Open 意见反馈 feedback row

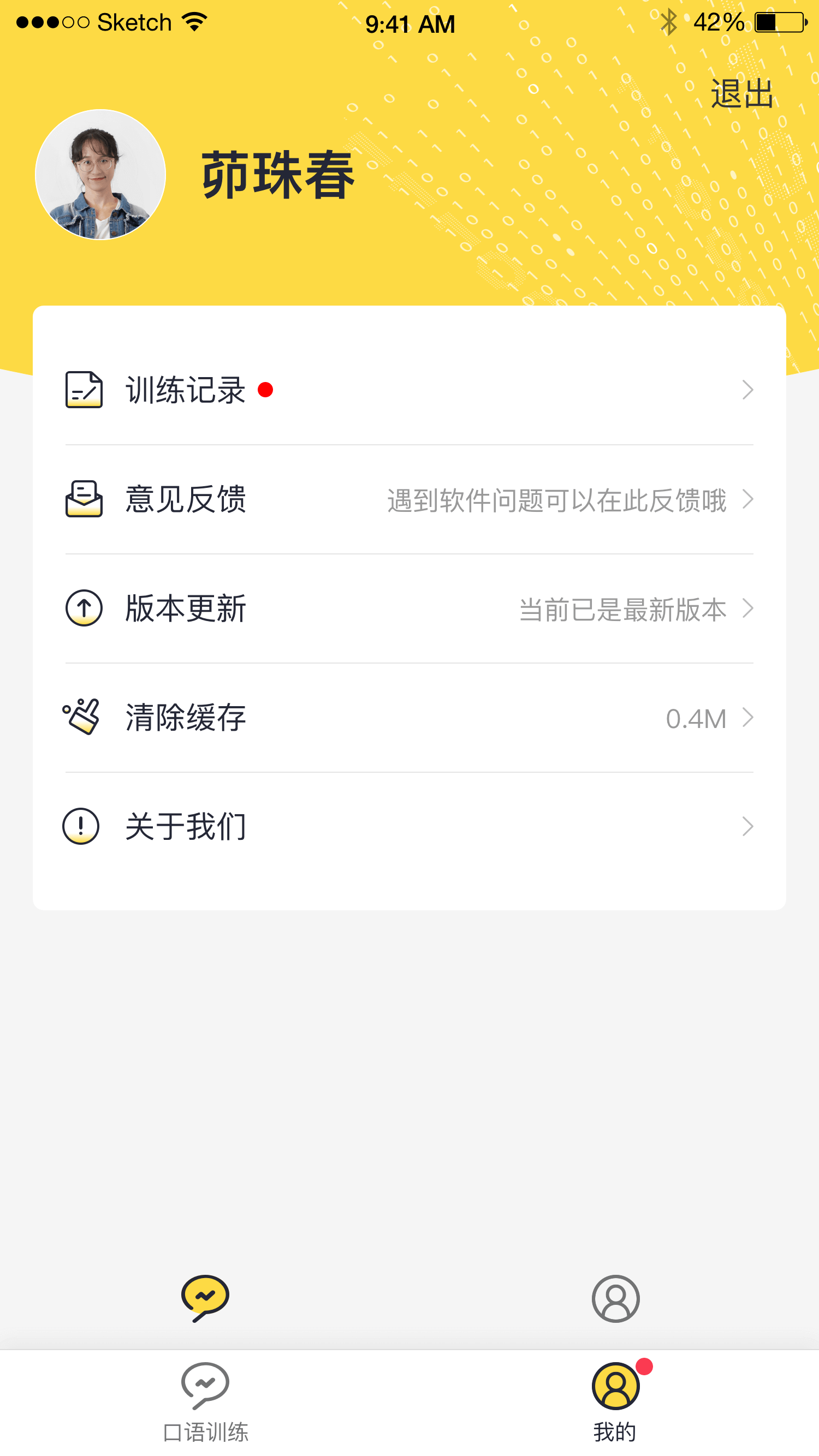pyautogui.click(x=409, y=500)
